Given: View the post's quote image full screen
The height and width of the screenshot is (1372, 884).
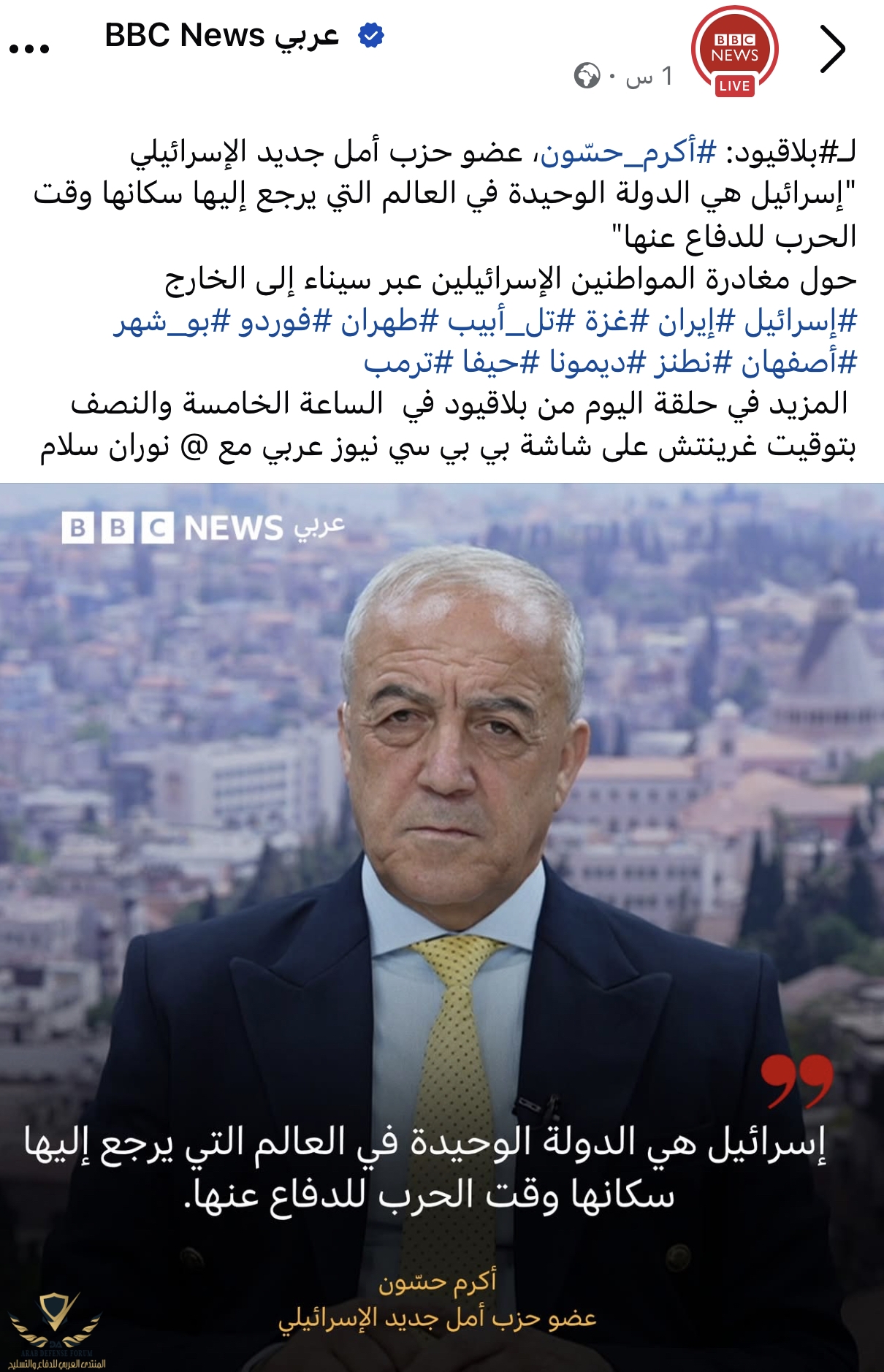Looking at the screenshot, I should point(442,877).
